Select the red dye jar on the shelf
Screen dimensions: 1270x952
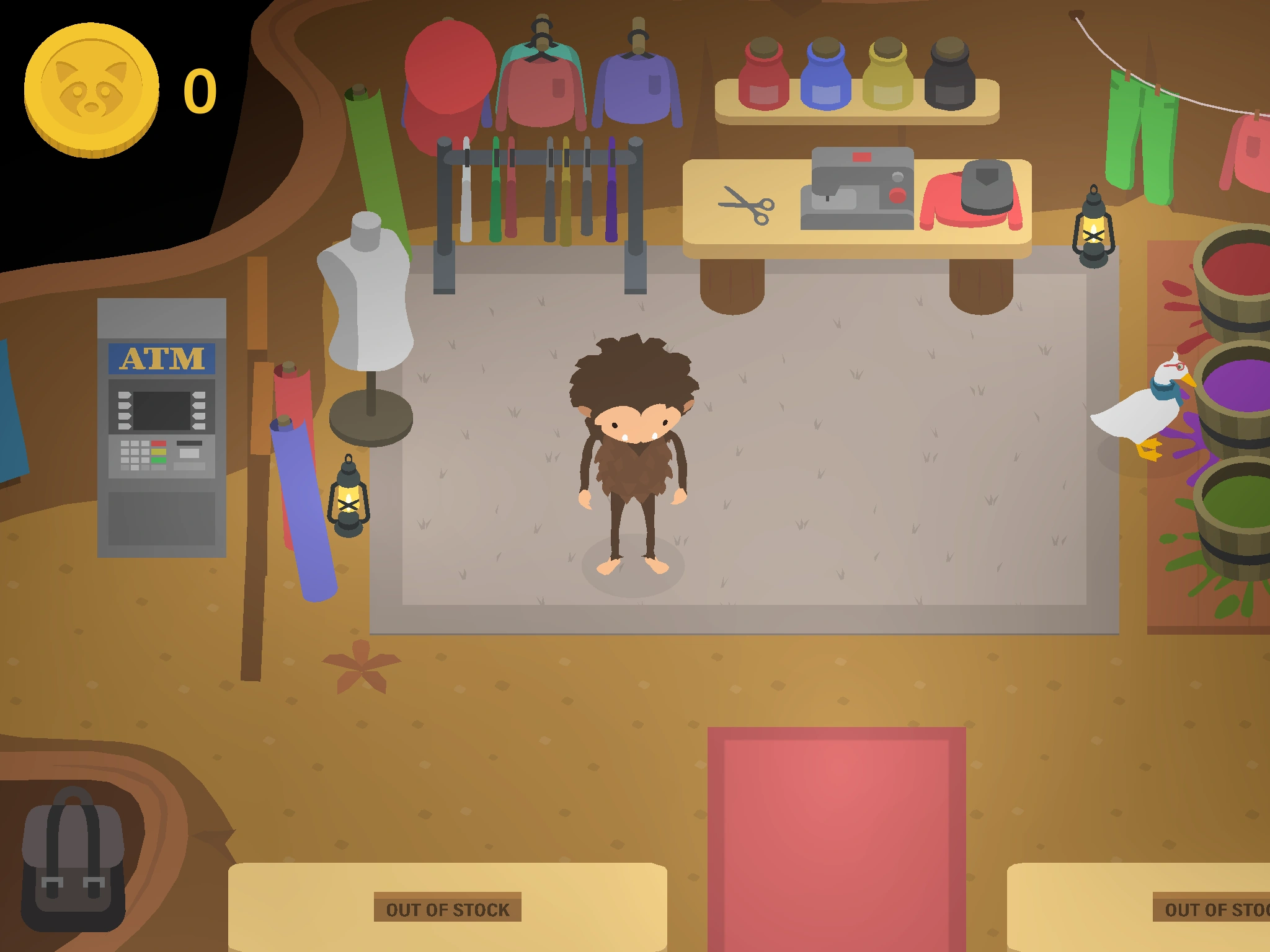tap(763, 74)
